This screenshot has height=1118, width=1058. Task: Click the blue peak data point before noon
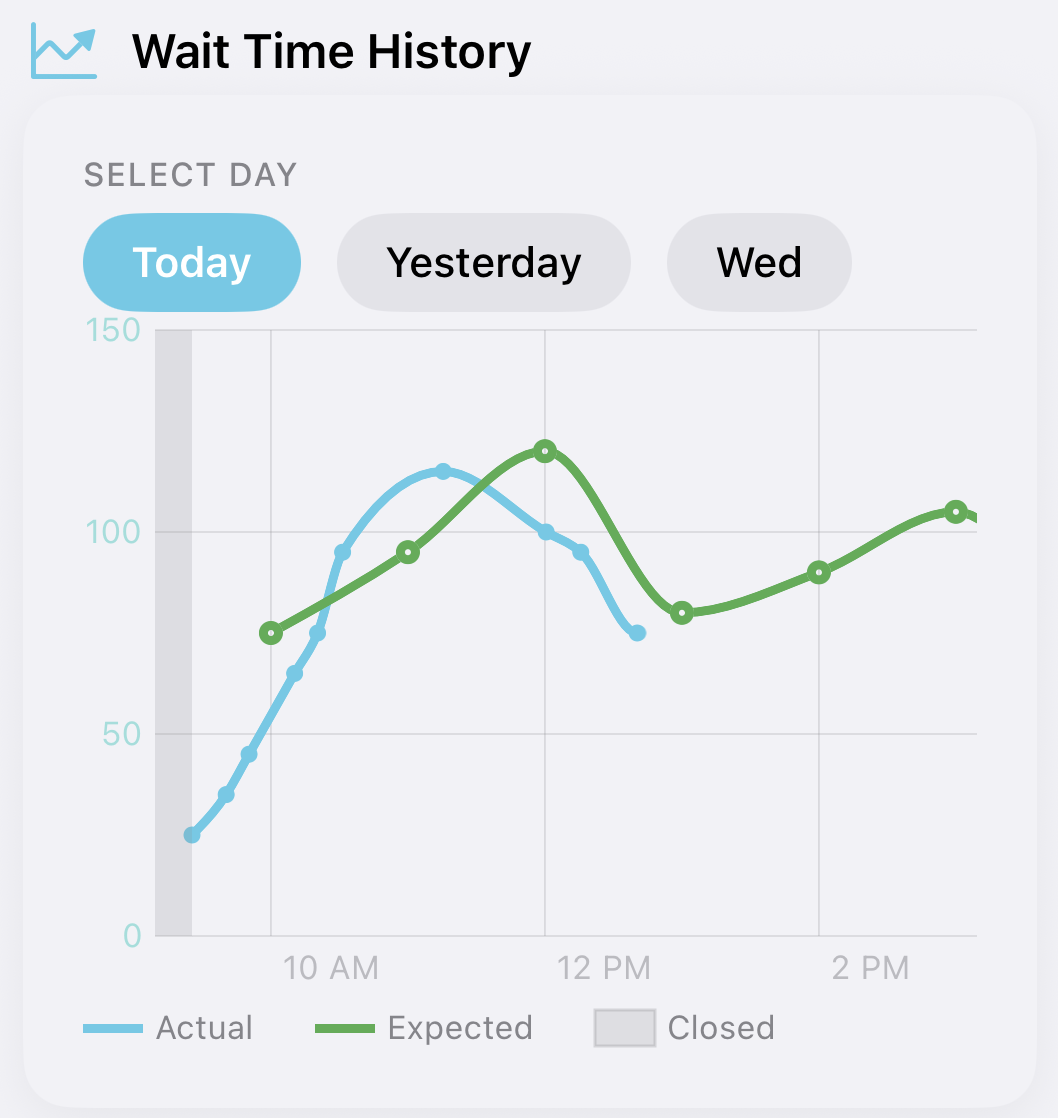(x=444, y=470)
